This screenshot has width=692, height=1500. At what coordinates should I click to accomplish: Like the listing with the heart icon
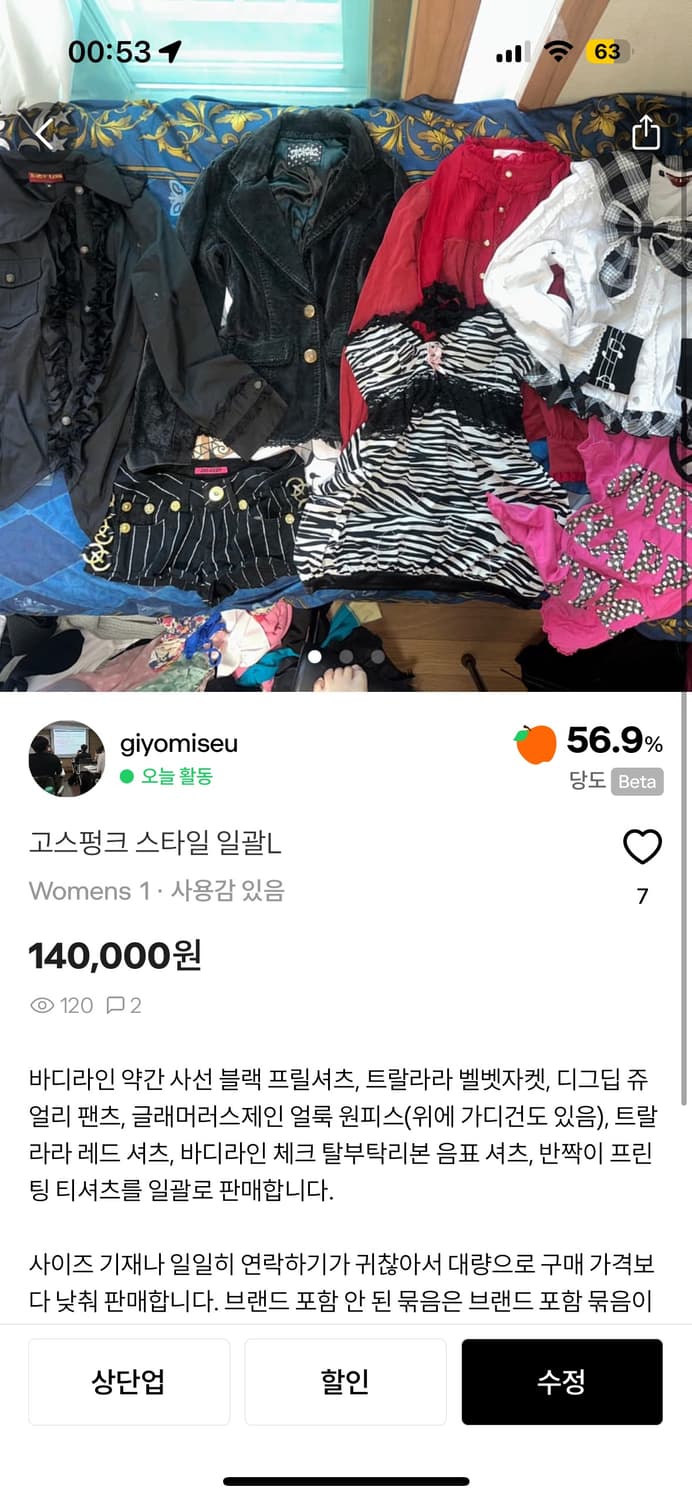[642, 847]
